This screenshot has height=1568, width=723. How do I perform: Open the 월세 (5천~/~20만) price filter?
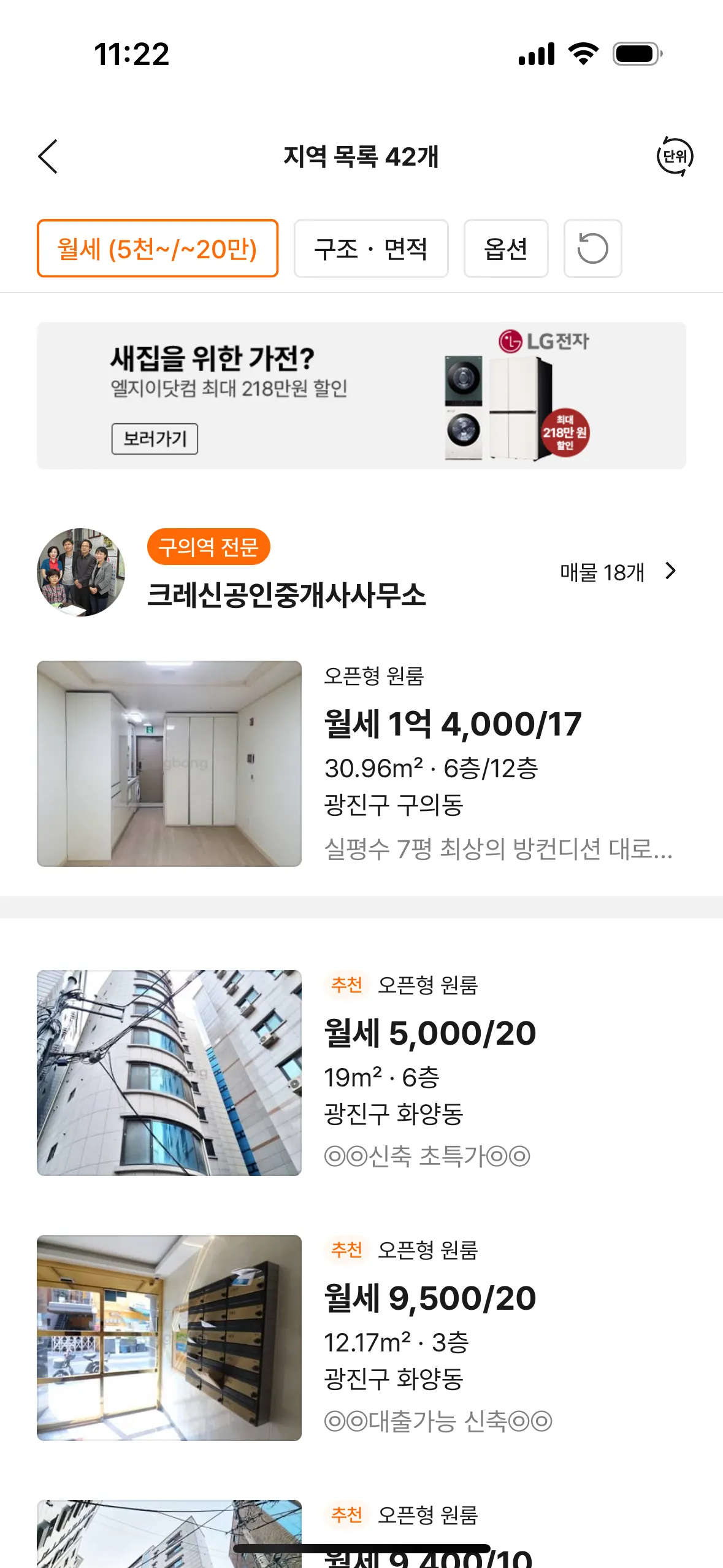(158, 248)
